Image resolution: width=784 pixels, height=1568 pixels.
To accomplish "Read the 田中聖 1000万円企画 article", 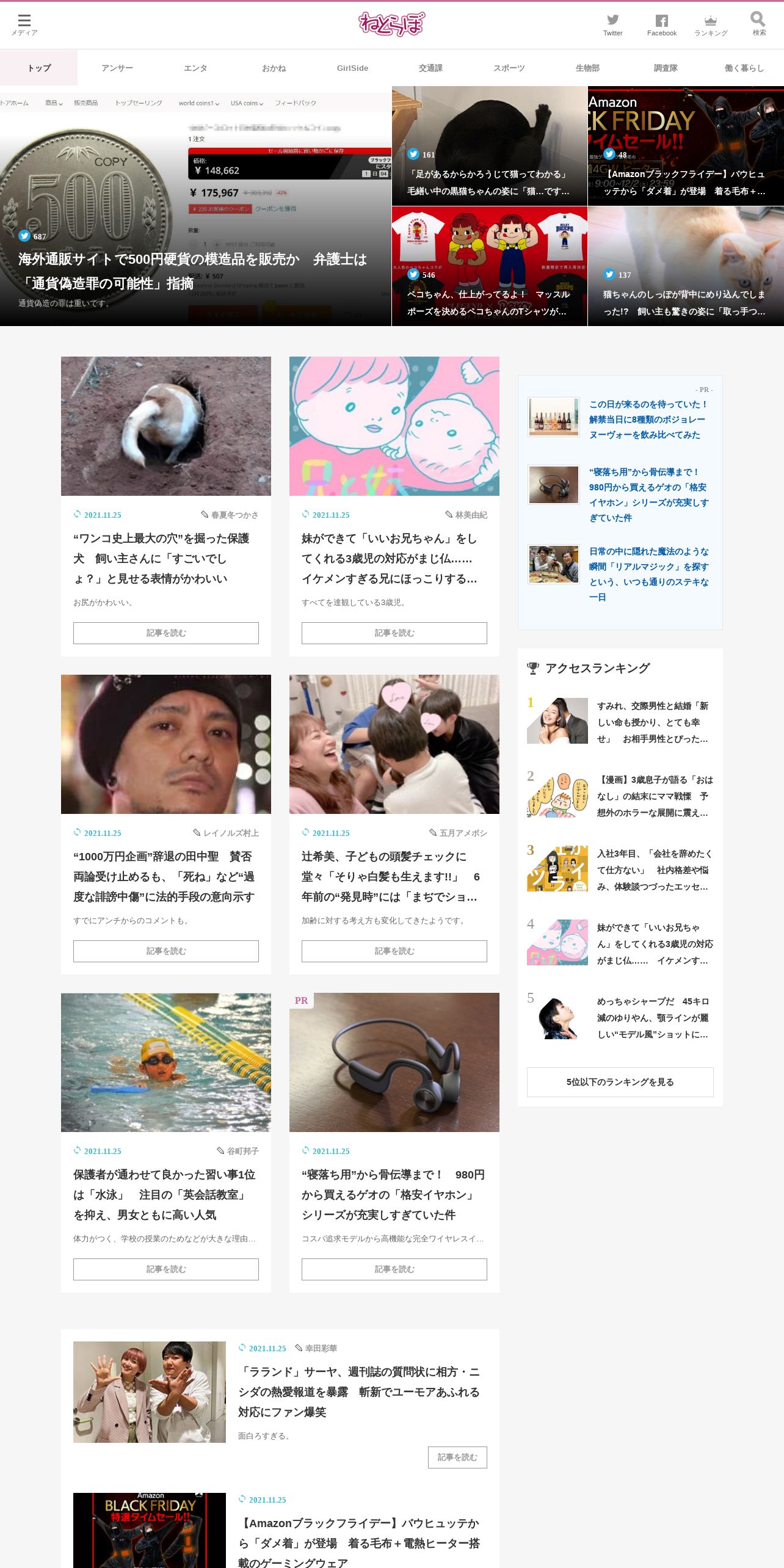I will tap(166, 824).
